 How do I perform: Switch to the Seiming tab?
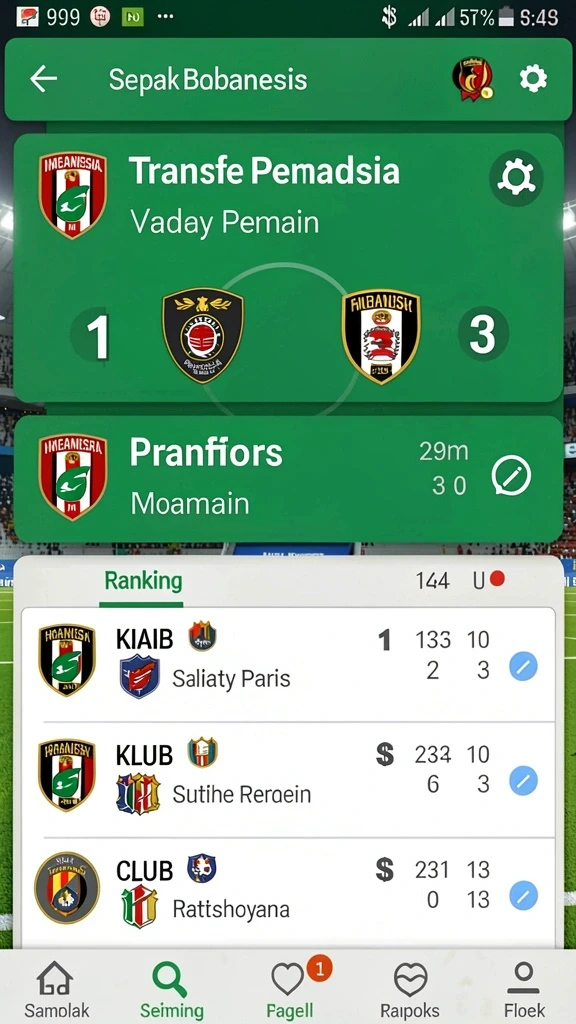(172, 989)
